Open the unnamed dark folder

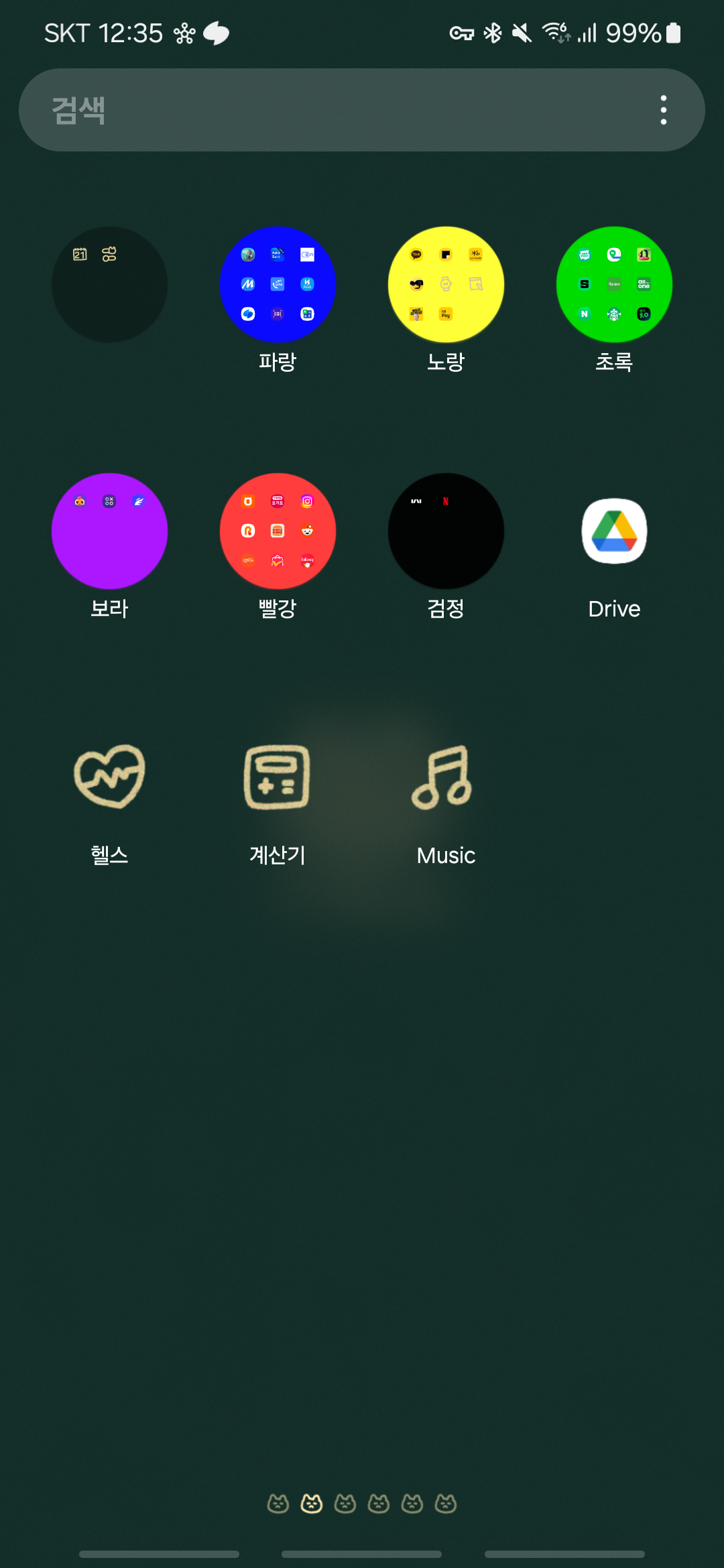110,284
